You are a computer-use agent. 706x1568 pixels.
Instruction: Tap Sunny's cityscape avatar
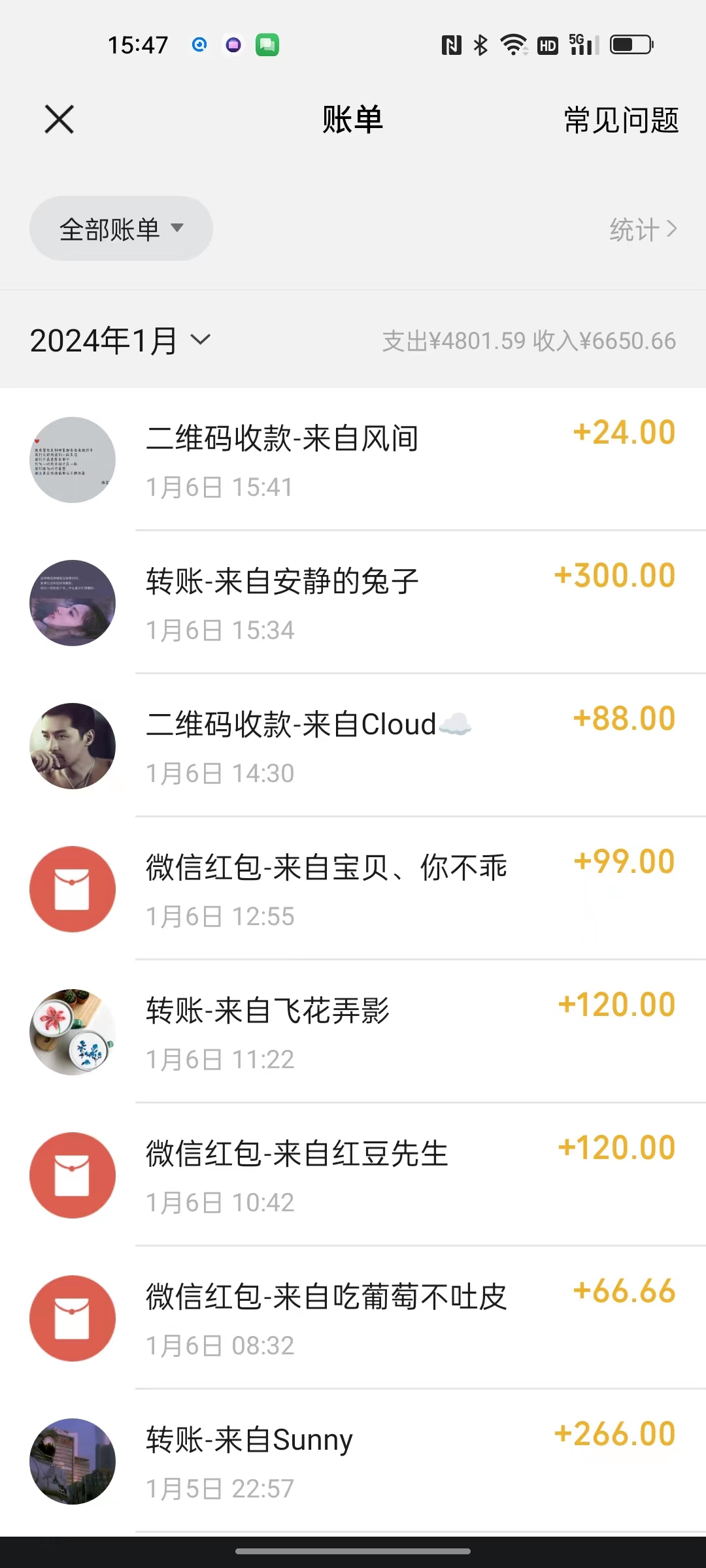tap(73, 1462)
